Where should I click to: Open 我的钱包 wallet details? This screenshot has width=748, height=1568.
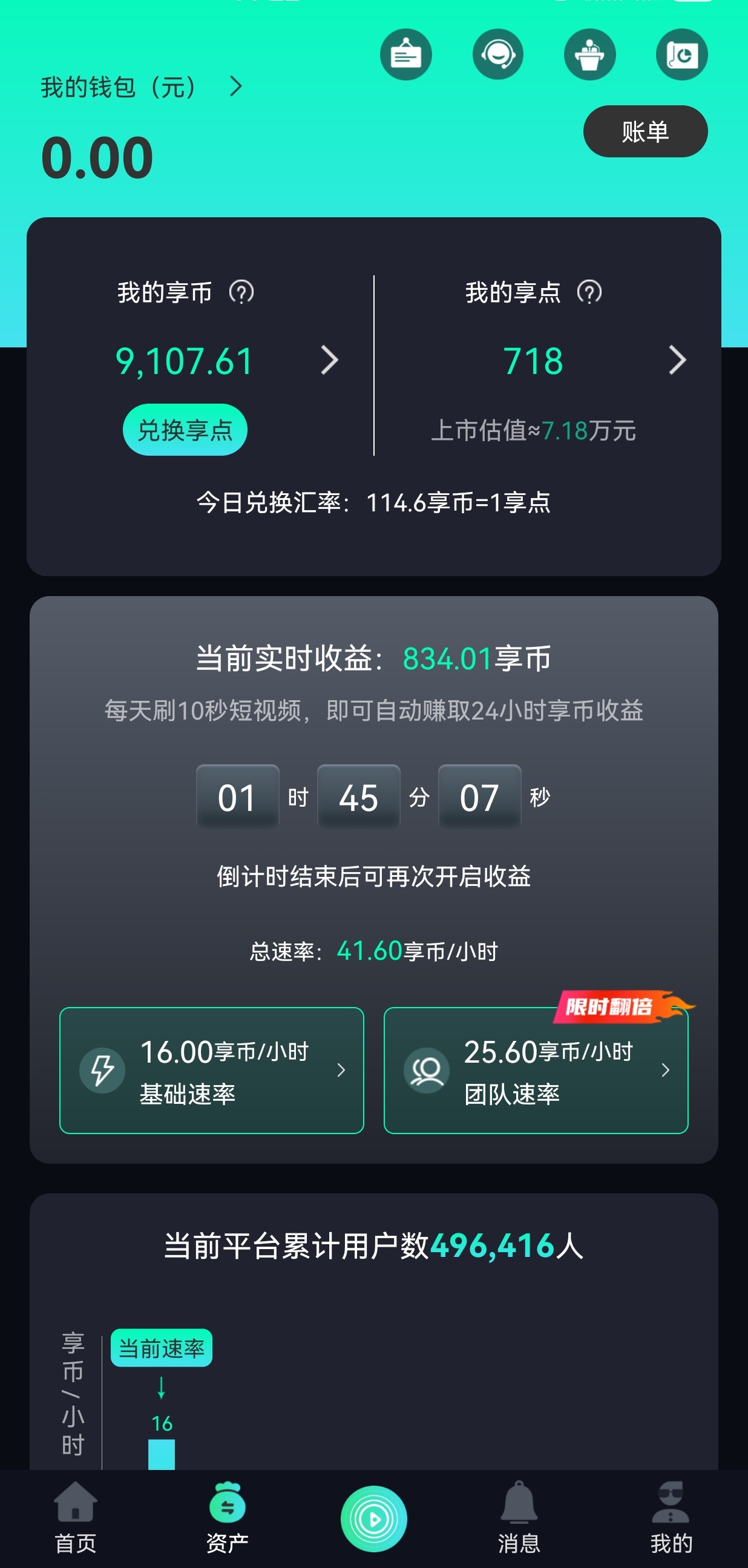[x=141, y=87]
